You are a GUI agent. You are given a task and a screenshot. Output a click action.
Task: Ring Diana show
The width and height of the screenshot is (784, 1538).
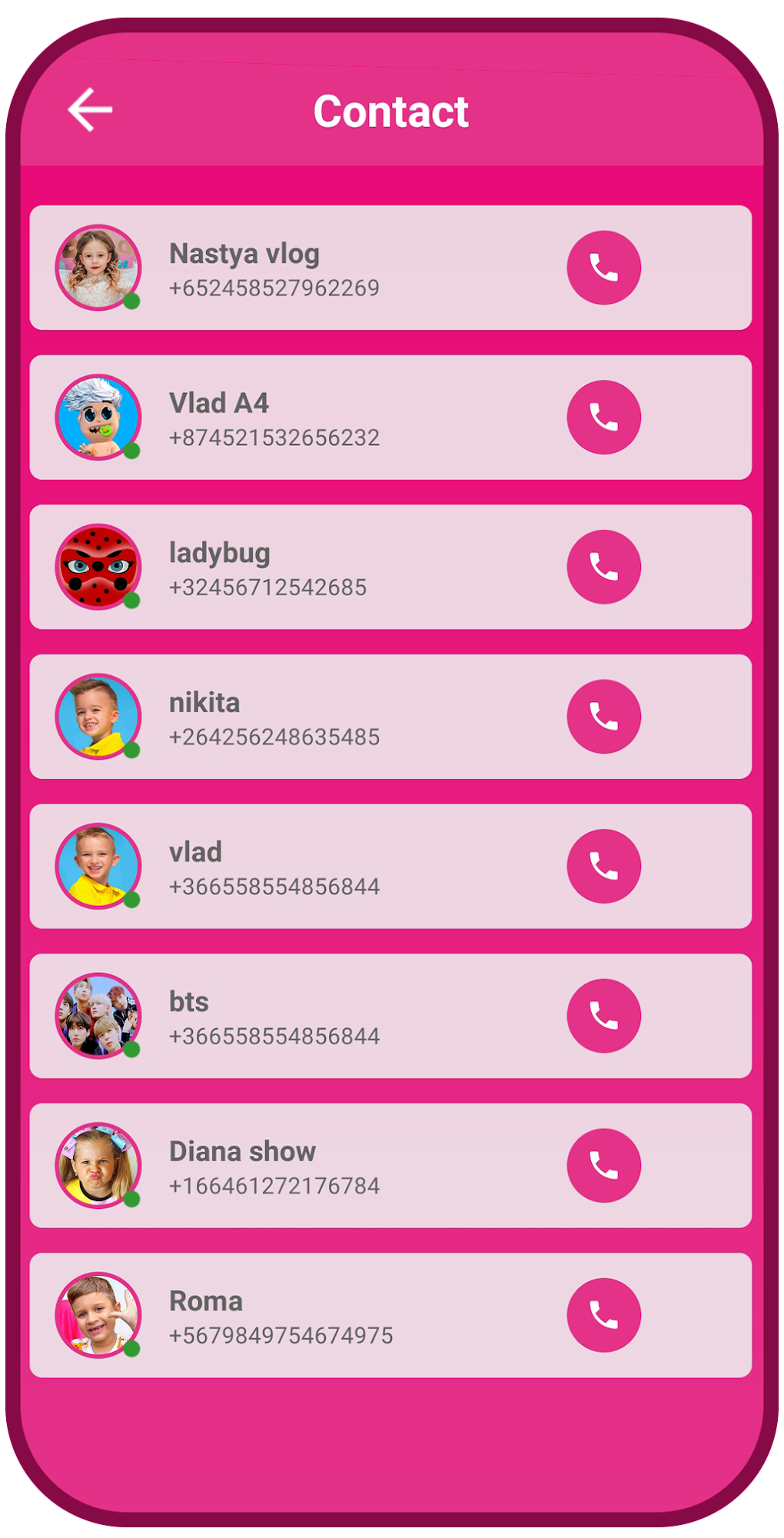(603, 1165)
